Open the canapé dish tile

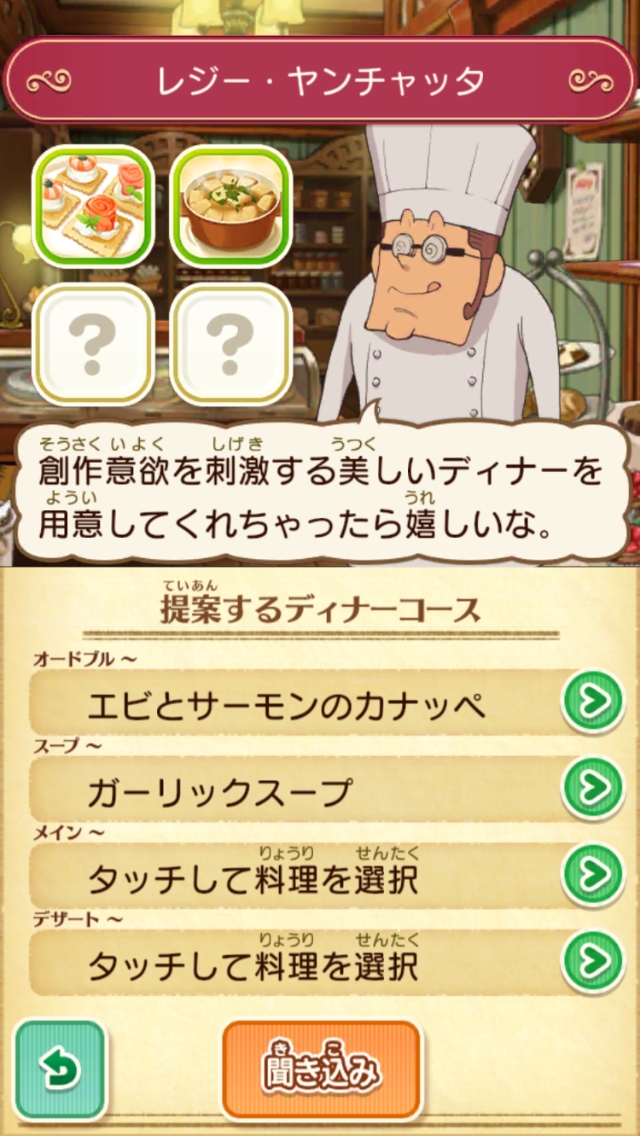[93, 206]
